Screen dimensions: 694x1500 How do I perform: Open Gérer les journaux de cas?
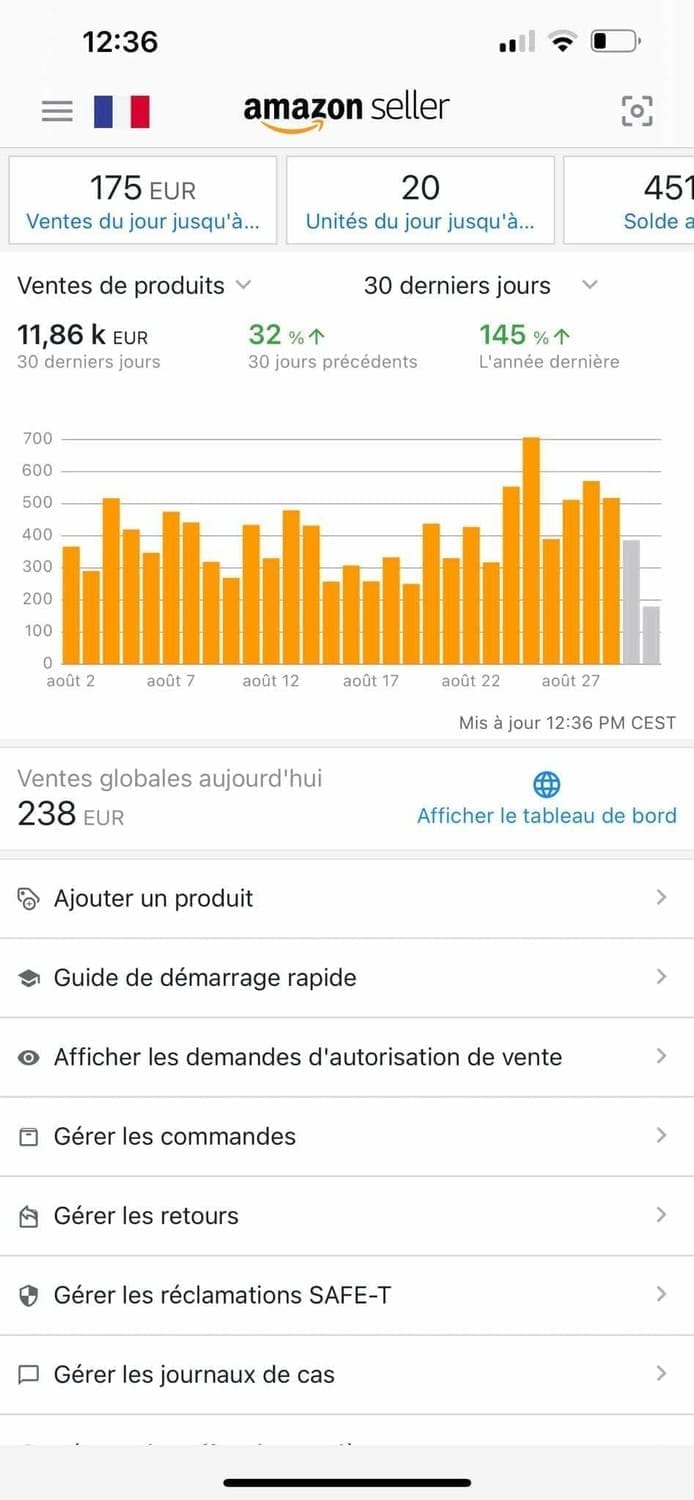tap(347, 1375)
